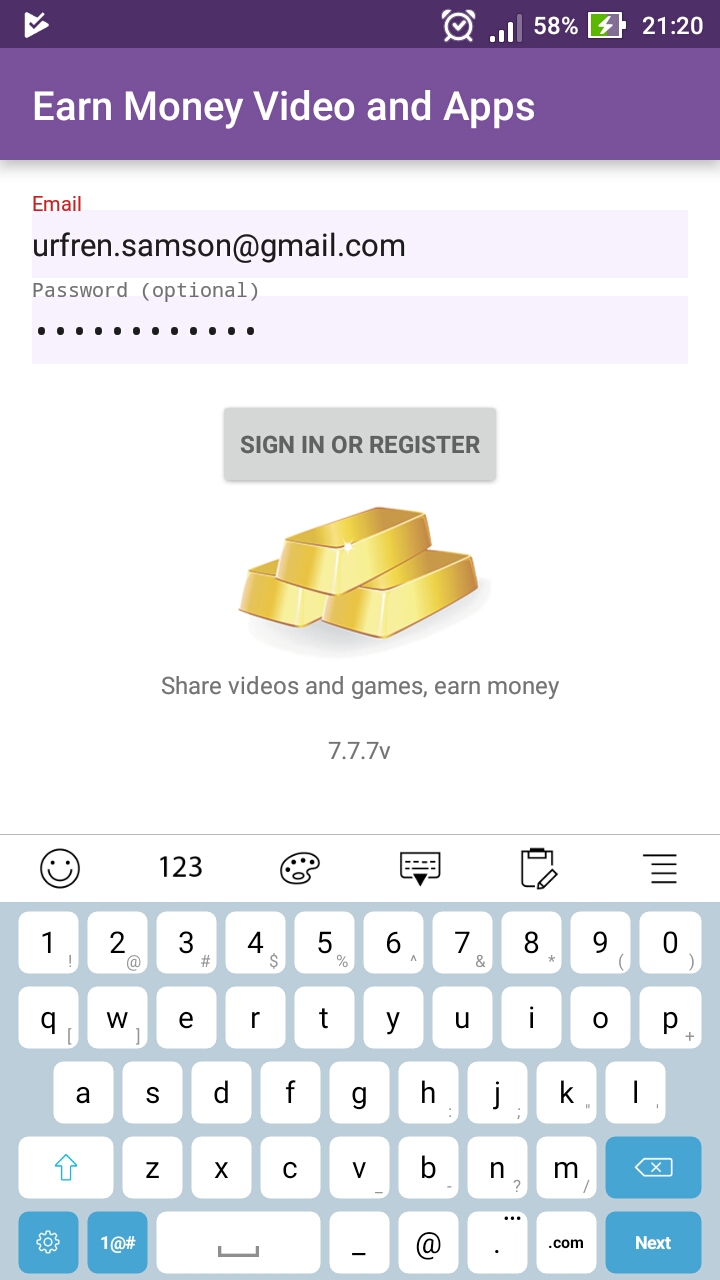Focus the Password field
Viewport: 720px width, 1280px height.
point(360,330)
